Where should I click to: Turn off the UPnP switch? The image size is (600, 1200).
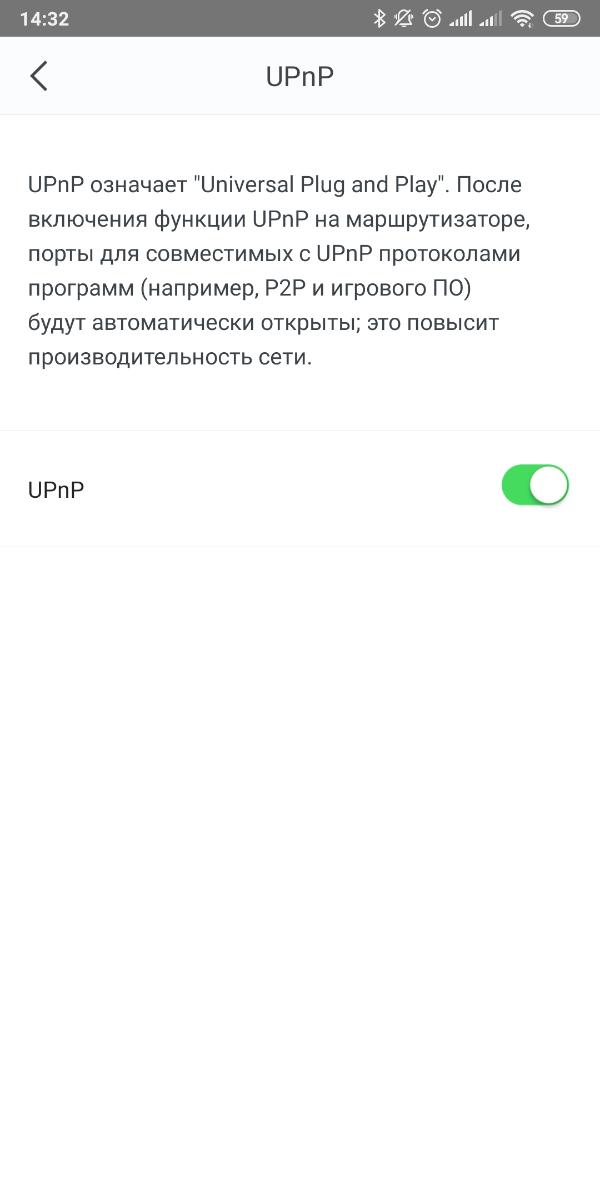[534, 486]
